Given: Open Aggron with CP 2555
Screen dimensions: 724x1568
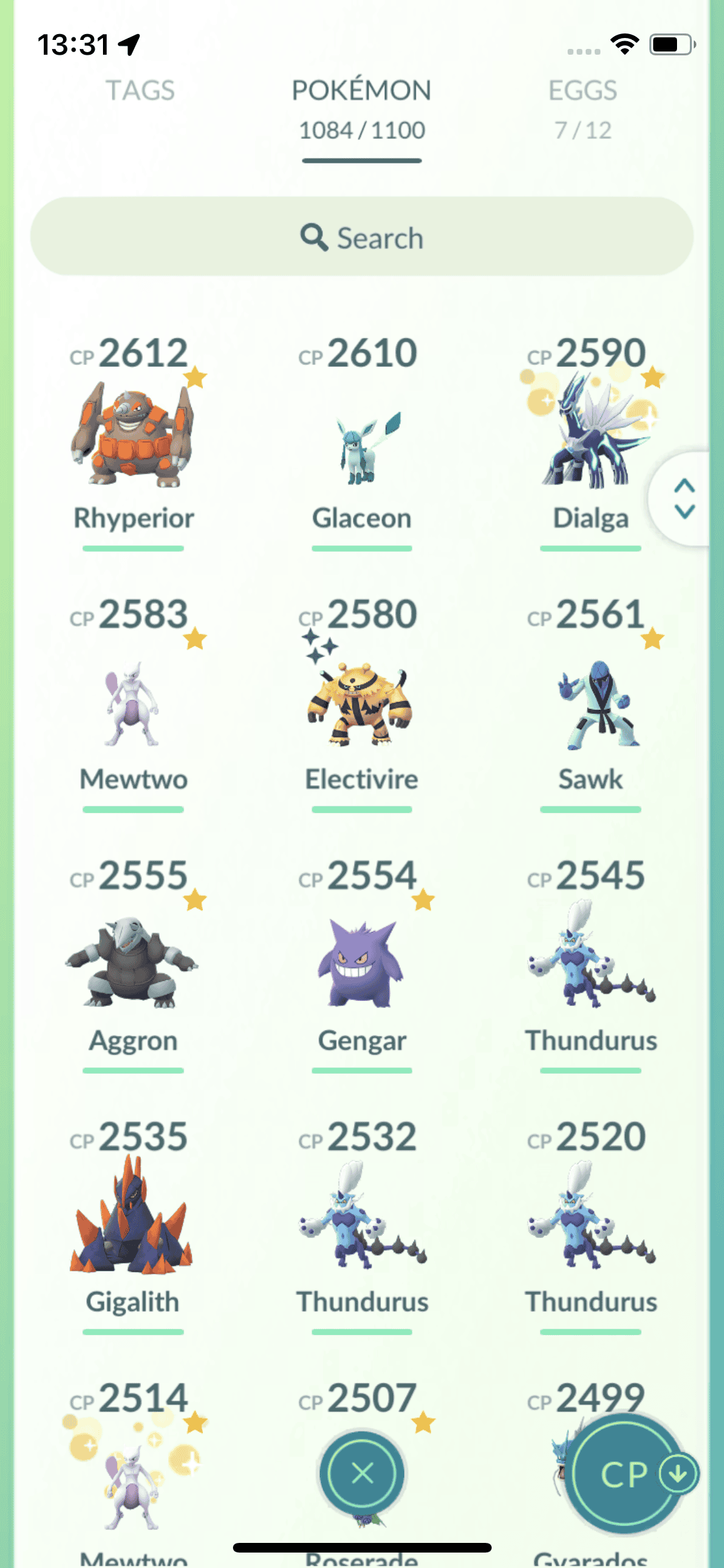Looking at the screenshot, I should point(133,962).
